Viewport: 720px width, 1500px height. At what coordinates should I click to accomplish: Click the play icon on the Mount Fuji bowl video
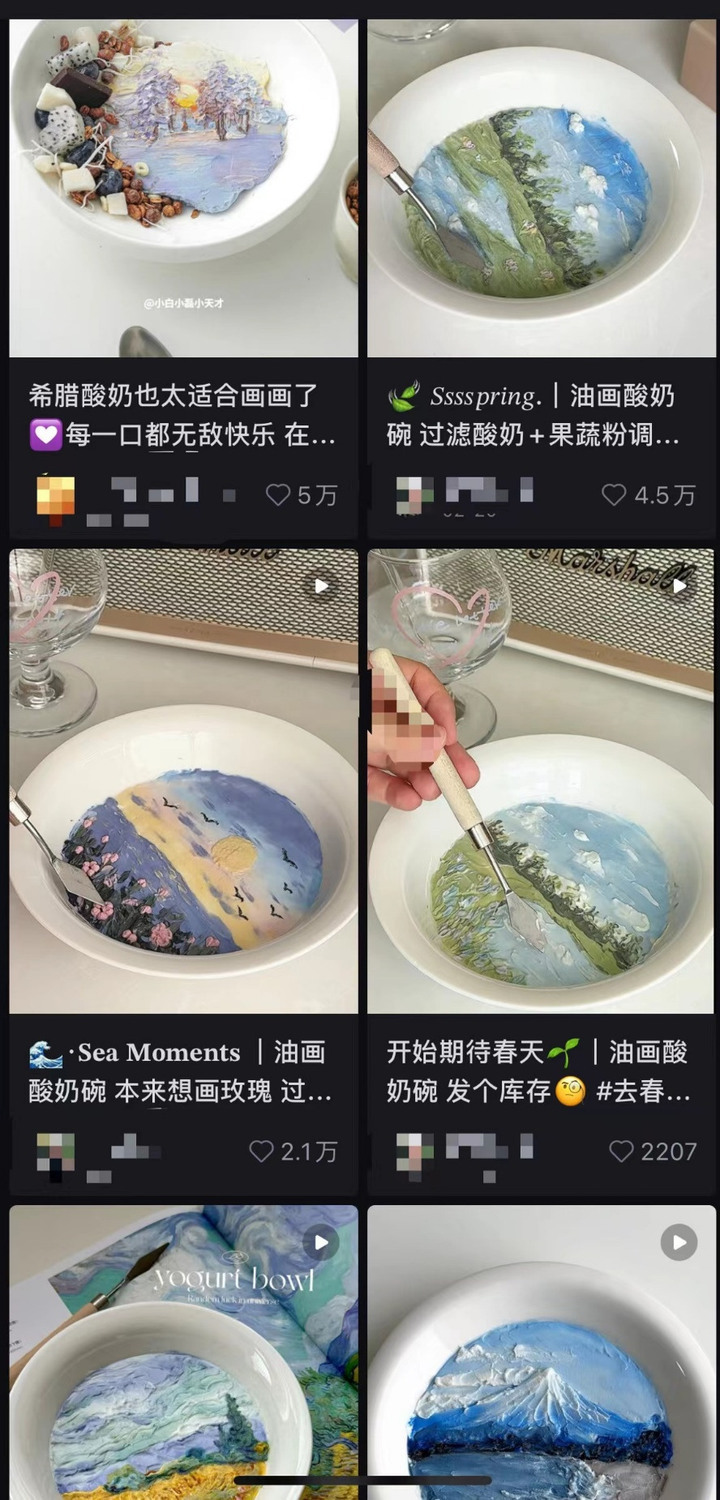(x=678, y=1242)
